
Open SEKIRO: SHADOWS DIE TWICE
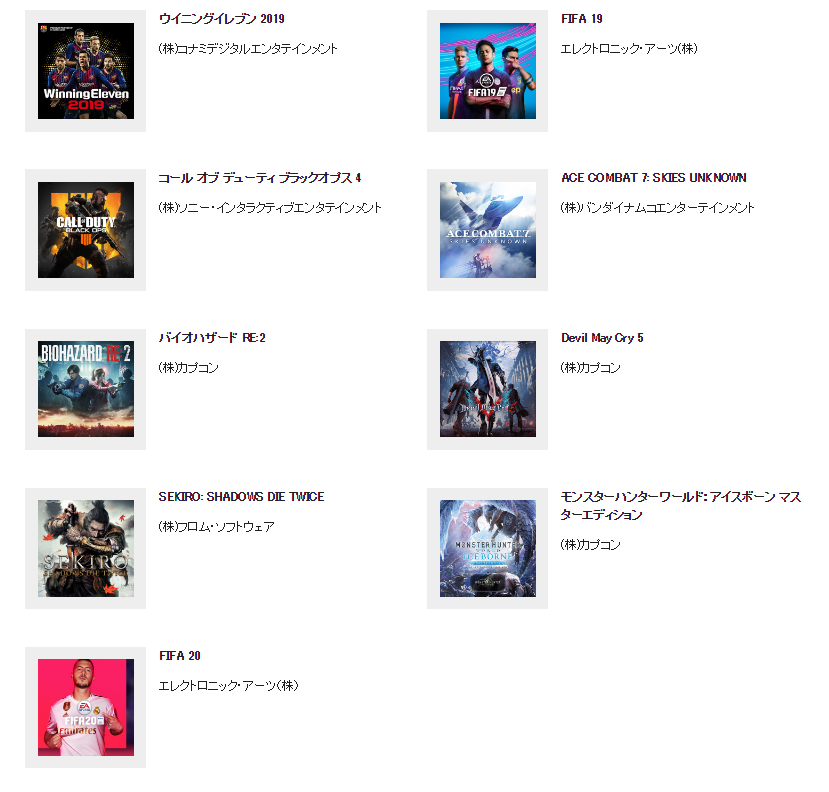click(x=86, y=548)
